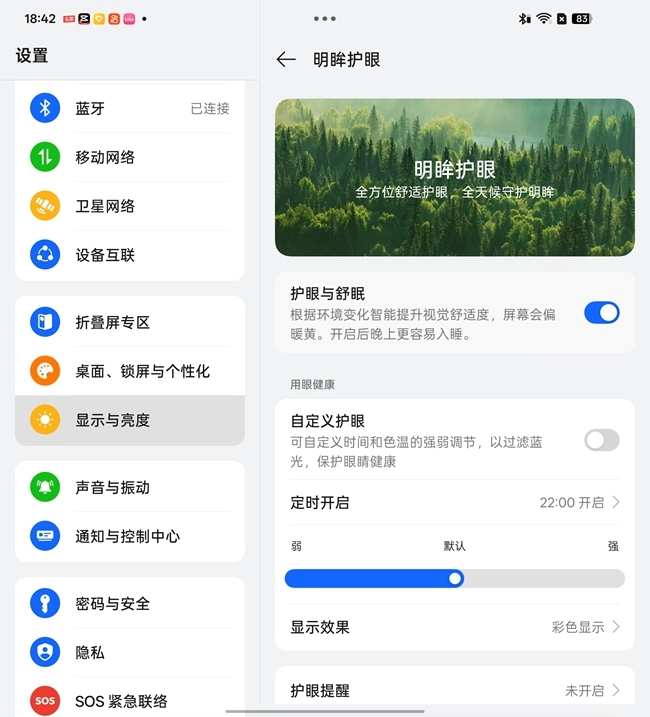650x717 pixels.
Task: Open 移动网络 settings
Action: pos(130,157)
